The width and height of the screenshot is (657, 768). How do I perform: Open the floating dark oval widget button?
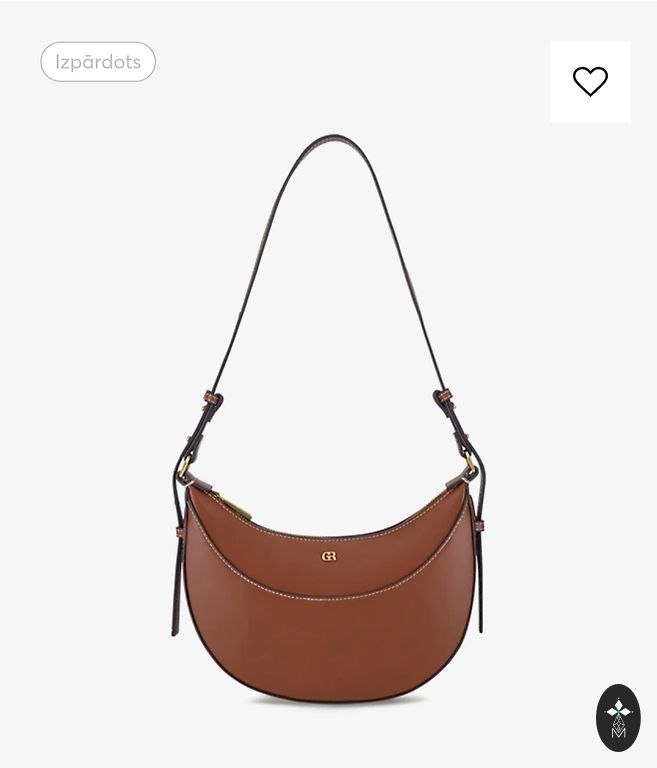(x=618, y=717)
